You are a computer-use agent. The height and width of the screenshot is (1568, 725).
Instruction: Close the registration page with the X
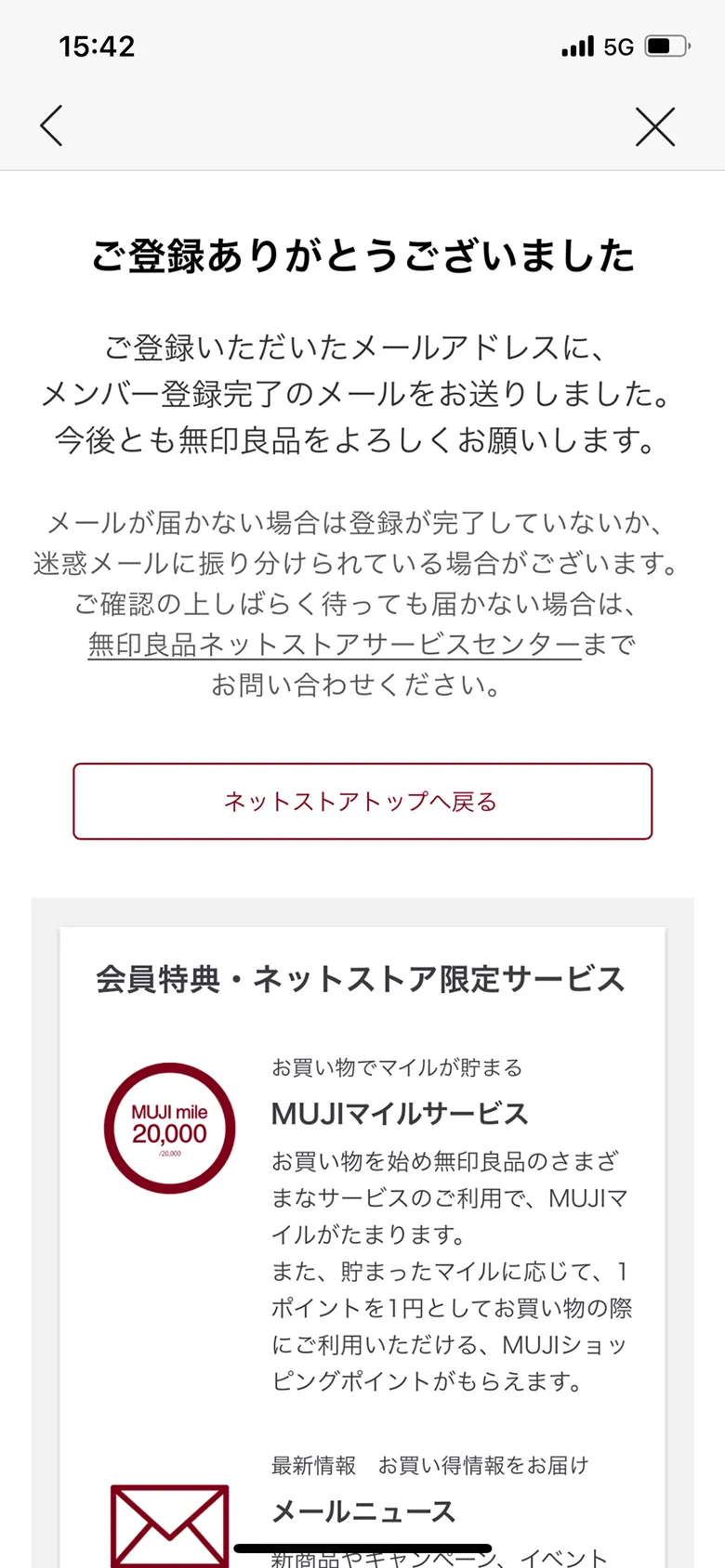655,126
